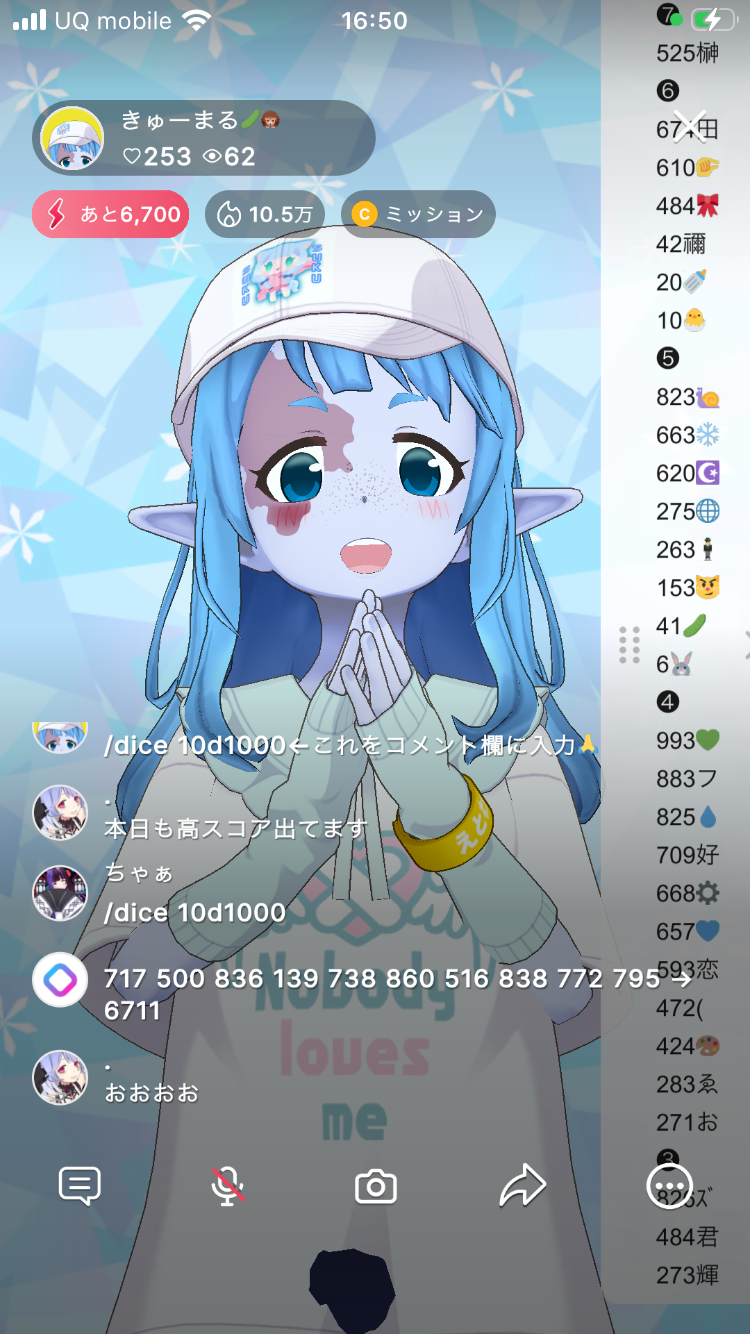The width and height of the screenshot is (750, 1334).
Task: Take a screenshot with camera icon
Action: tap(376, 1187)
